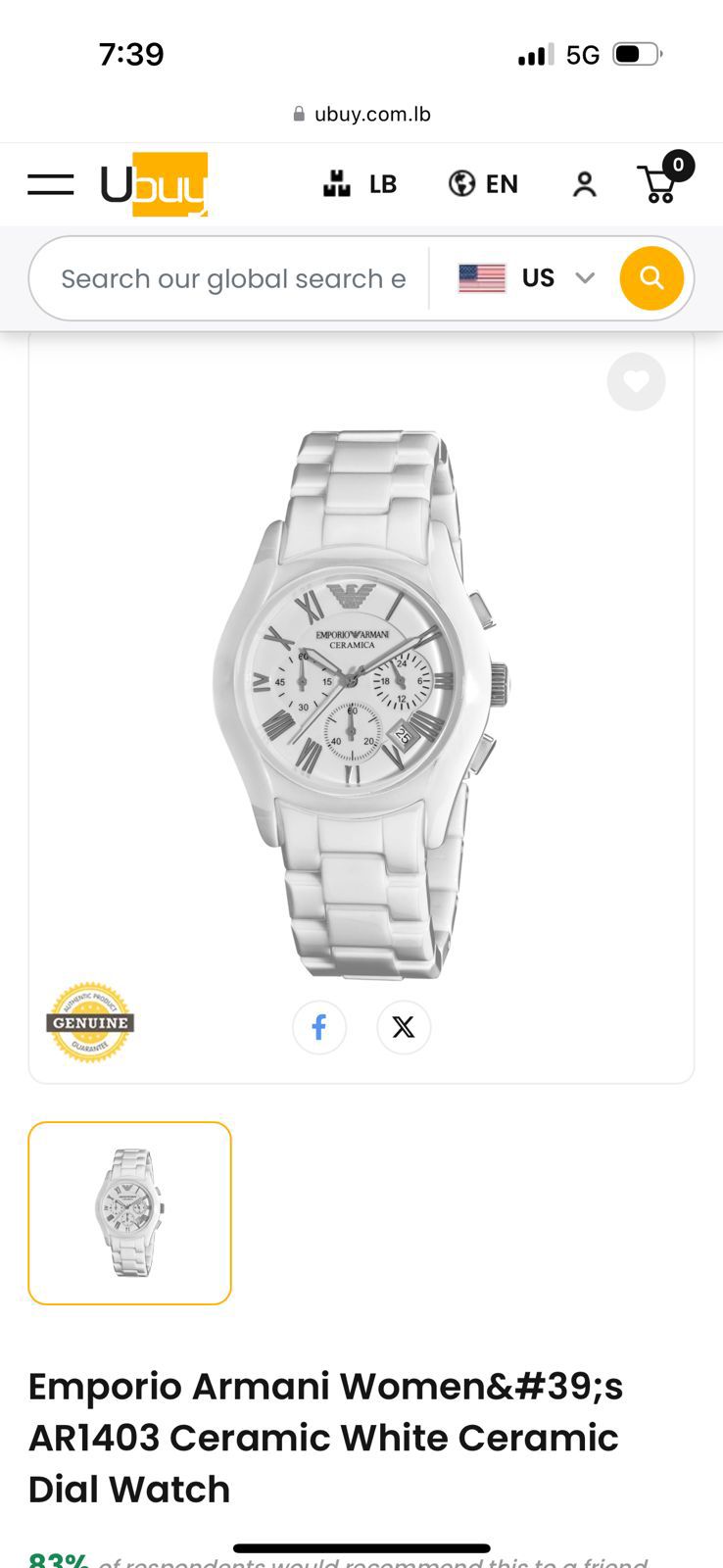Share the product on X
Viewport: 723px width, 1568px height.
pyautogui.click(x=404, y=1027)
